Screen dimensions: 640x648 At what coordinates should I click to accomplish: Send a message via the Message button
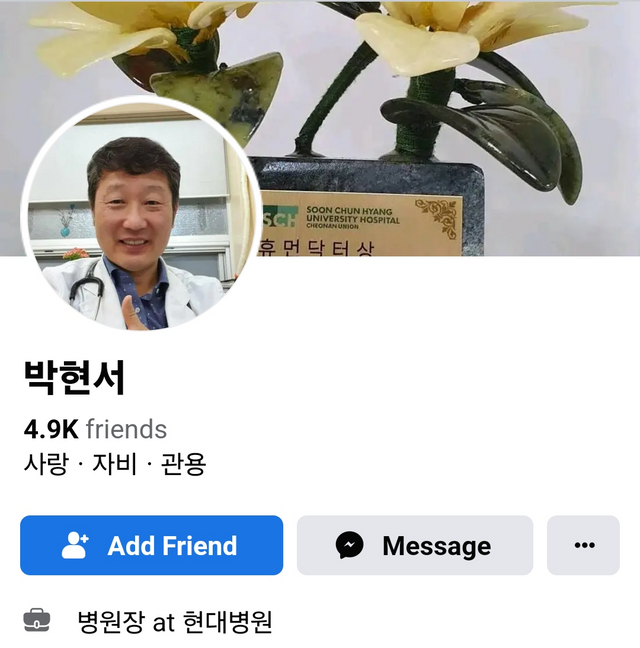[415, 545]
